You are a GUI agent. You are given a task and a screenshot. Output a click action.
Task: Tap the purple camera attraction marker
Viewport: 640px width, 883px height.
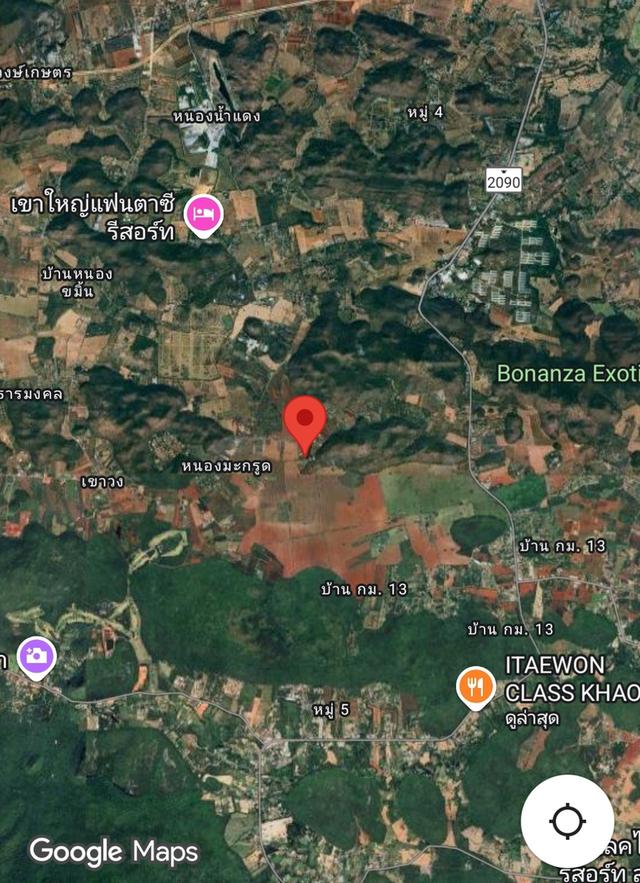[x=37, y=657]
